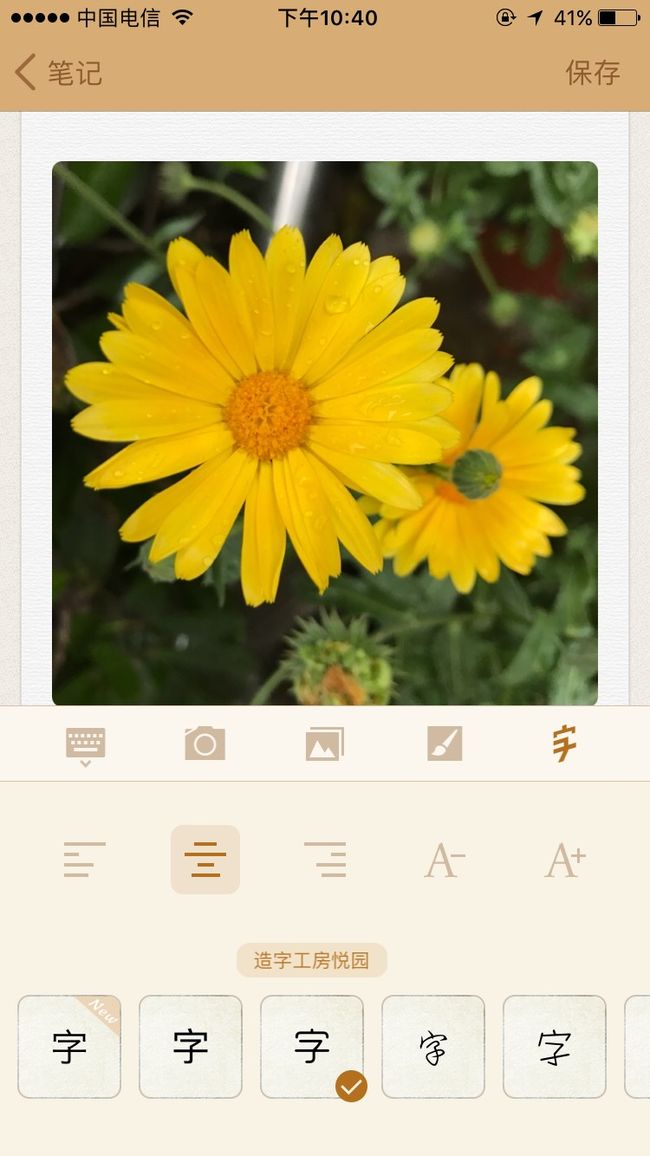Go back to 笔记
The width and height of the screenshot is (650, 1156).
[58, 72]
